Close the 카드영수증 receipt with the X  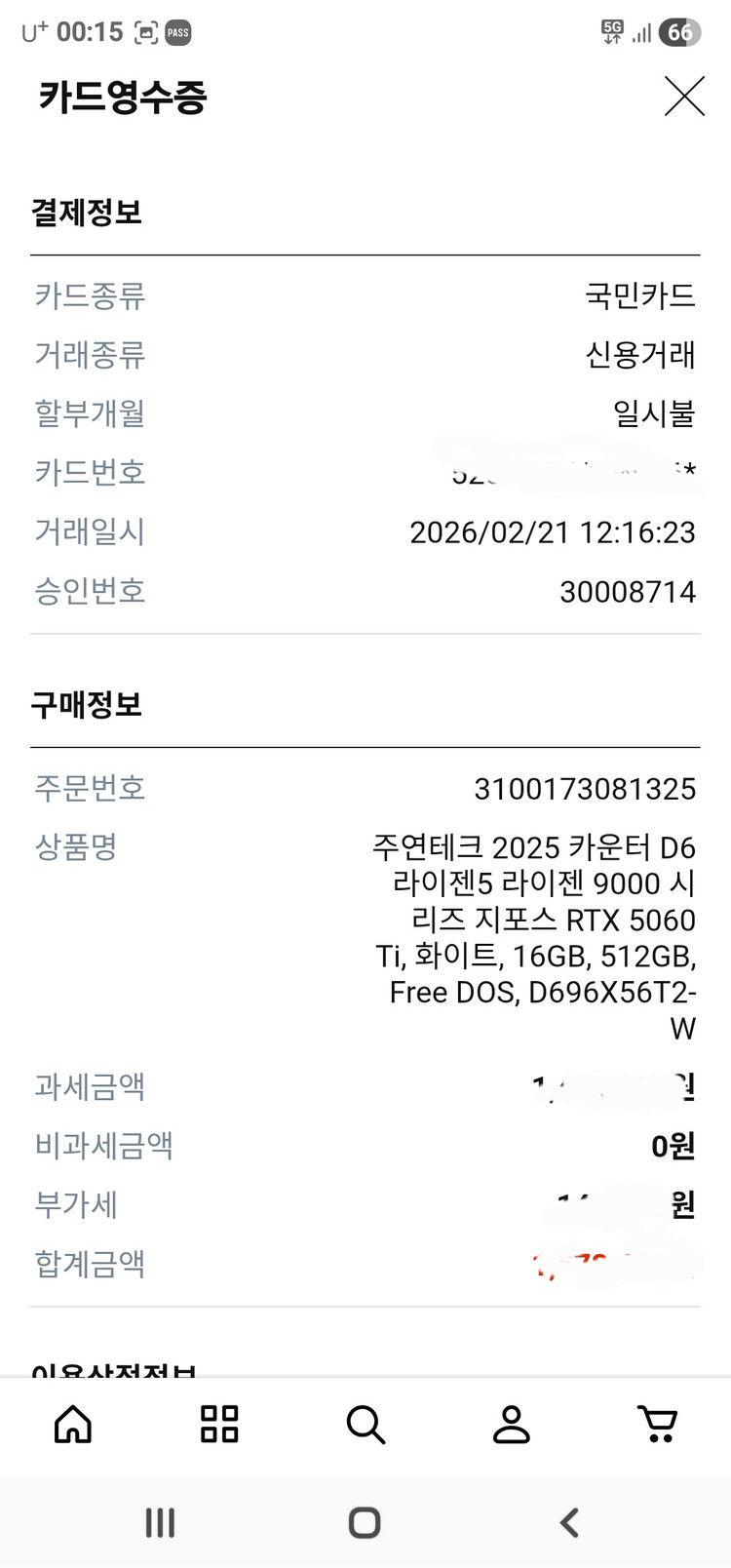(x=684, y=98)
